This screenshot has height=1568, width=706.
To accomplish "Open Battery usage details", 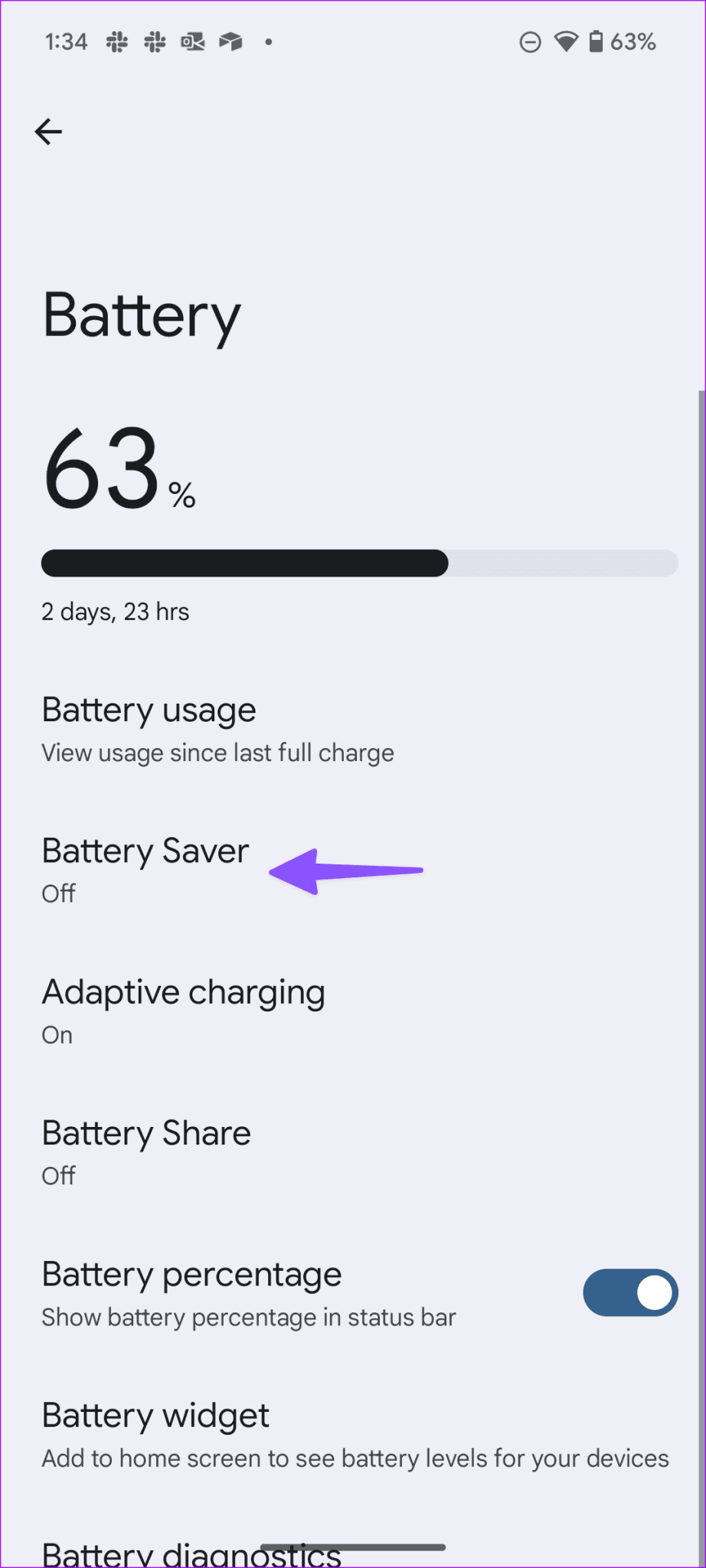I will click(x=217, y=730).
